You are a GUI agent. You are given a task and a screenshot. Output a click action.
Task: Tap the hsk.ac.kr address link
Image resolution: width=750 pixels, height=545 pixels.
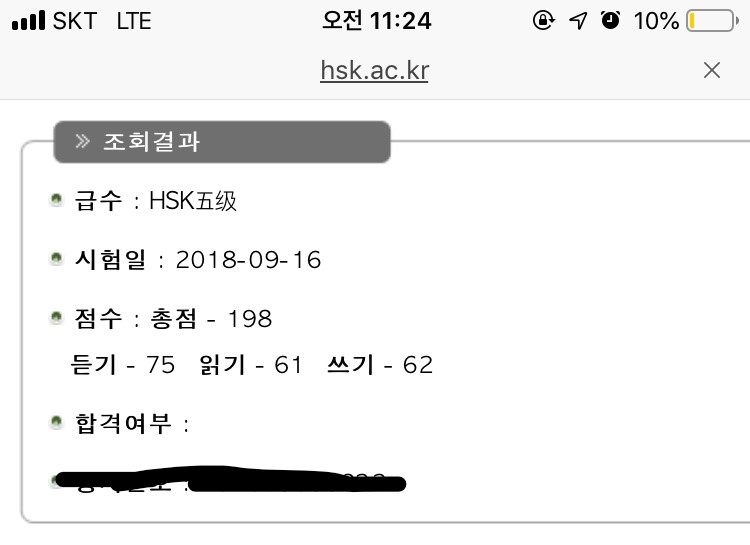coord(374,70)
